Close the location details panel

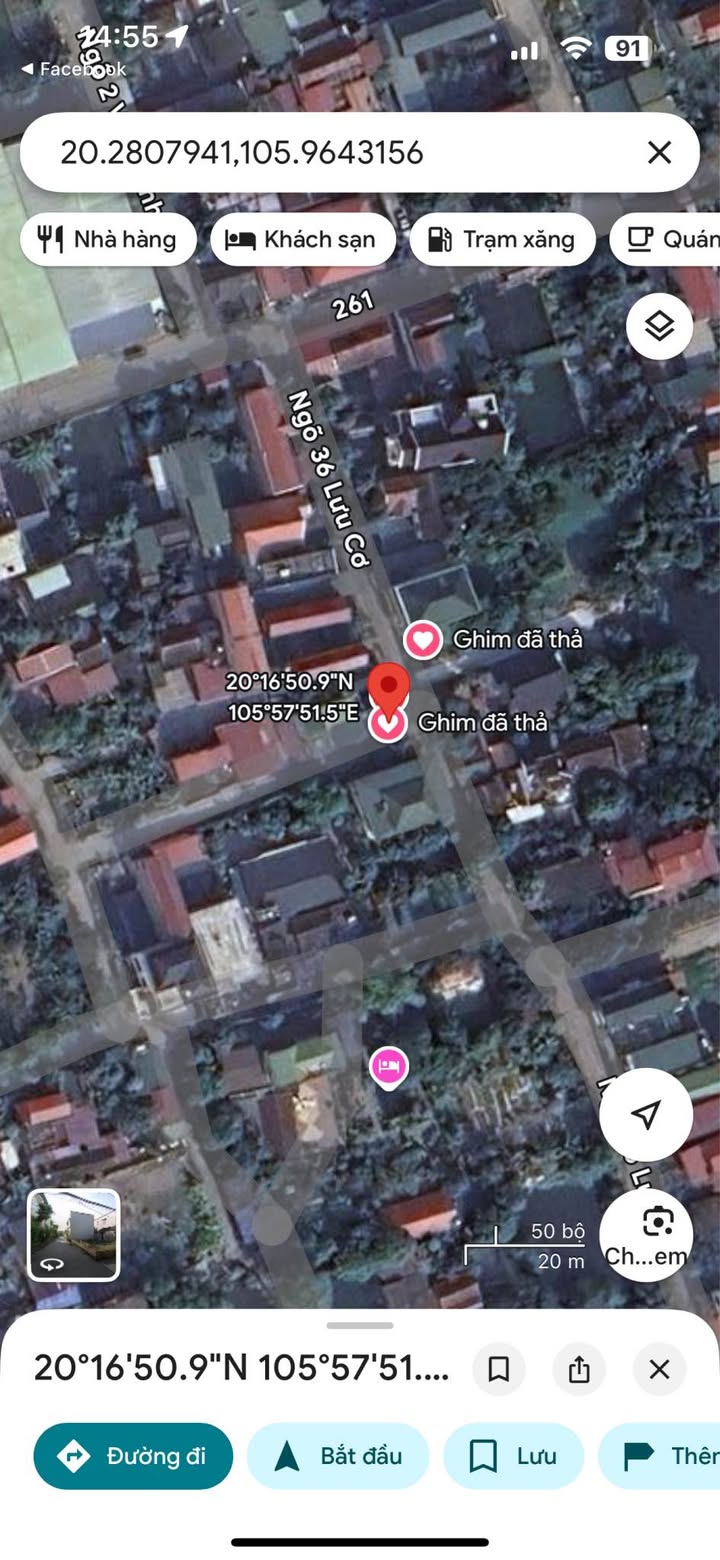pos(659,1369)
